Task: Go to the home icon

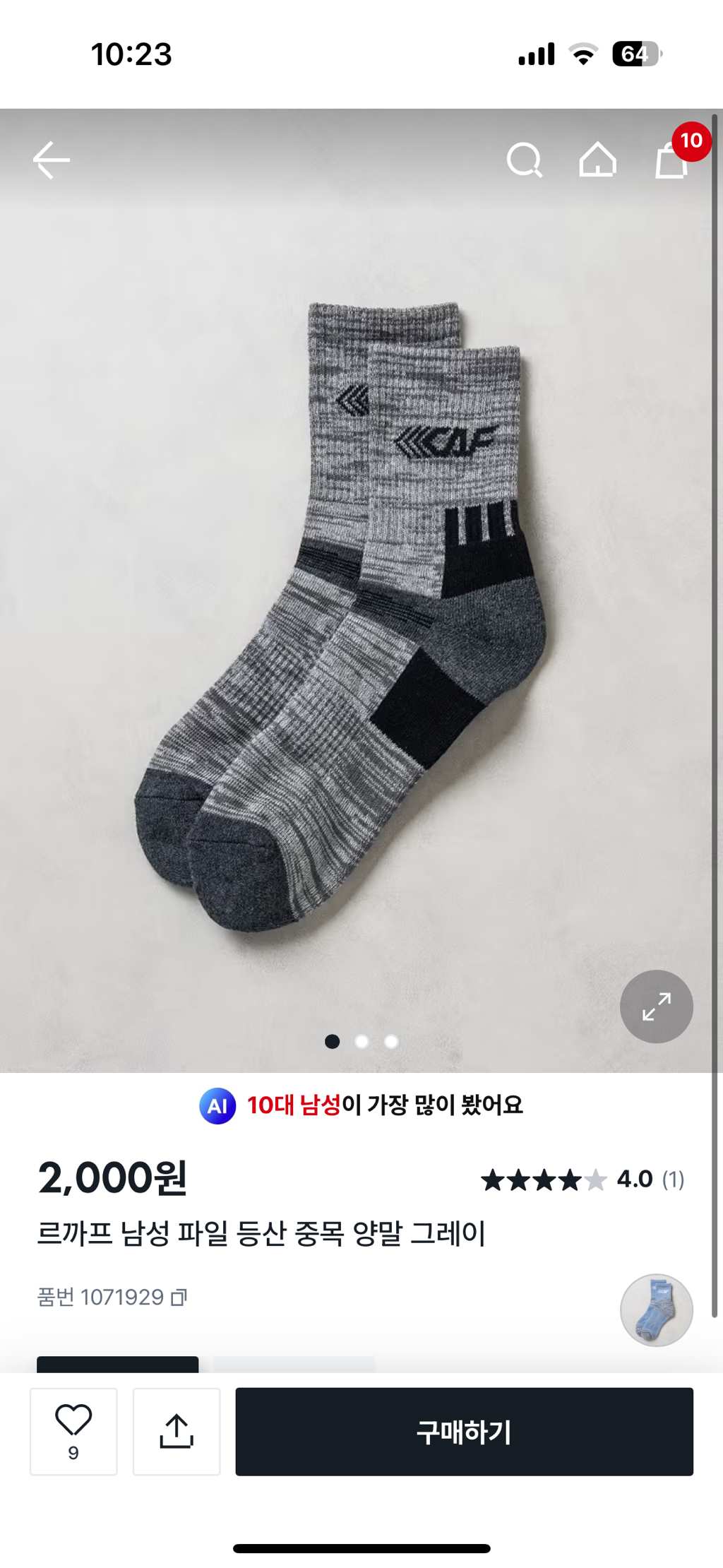Action: 597,160
